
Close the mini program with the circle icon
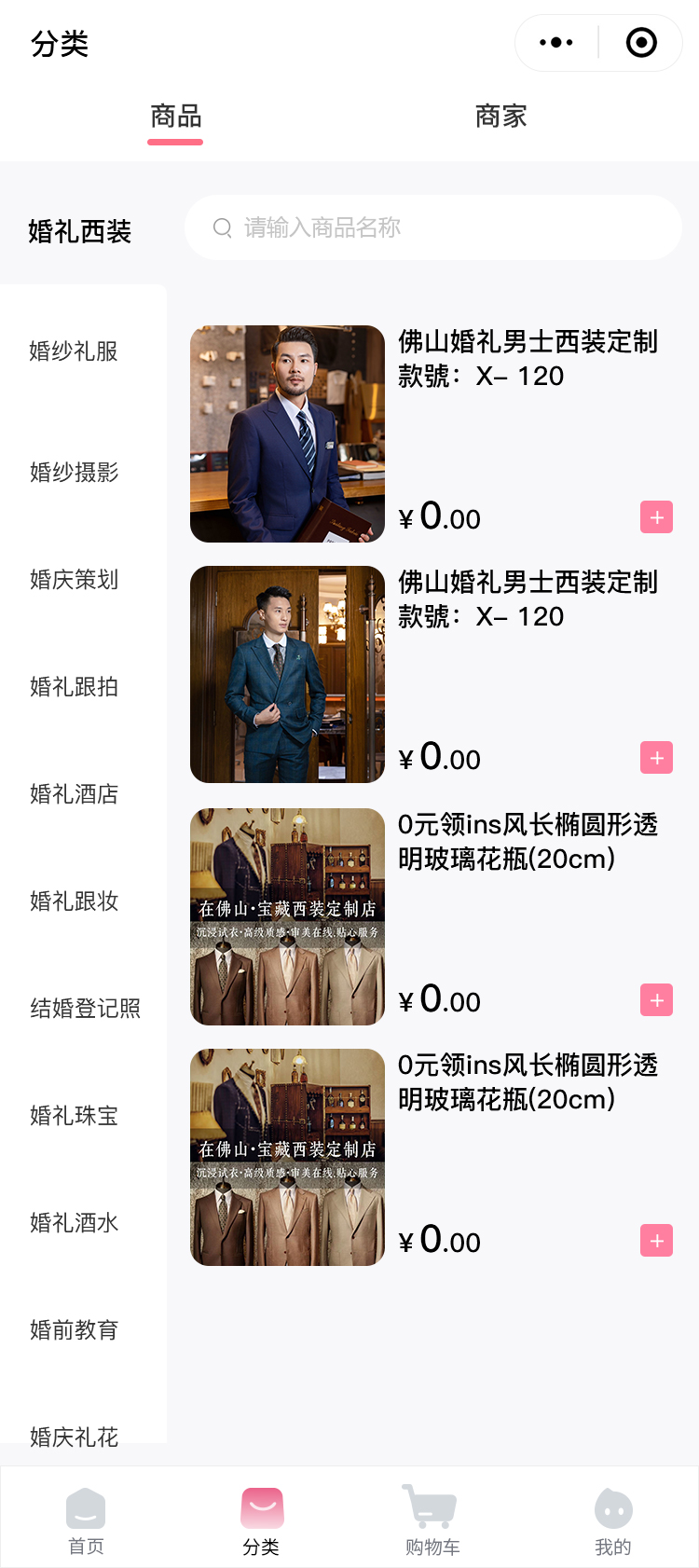point(641,43)
